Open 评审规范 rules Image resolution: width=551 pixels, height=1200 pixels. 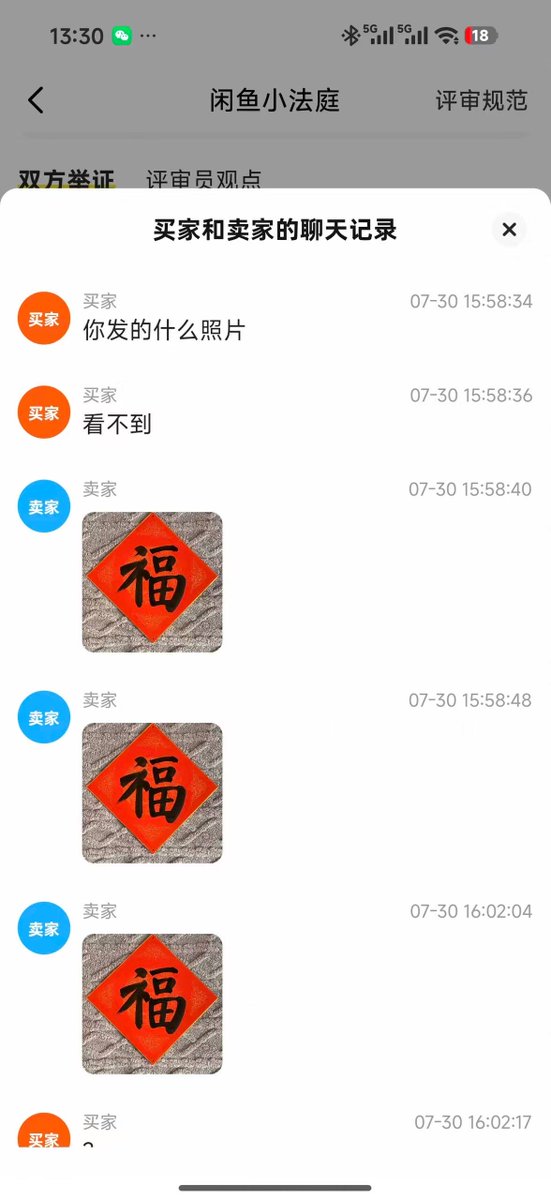tap(481, 101)
